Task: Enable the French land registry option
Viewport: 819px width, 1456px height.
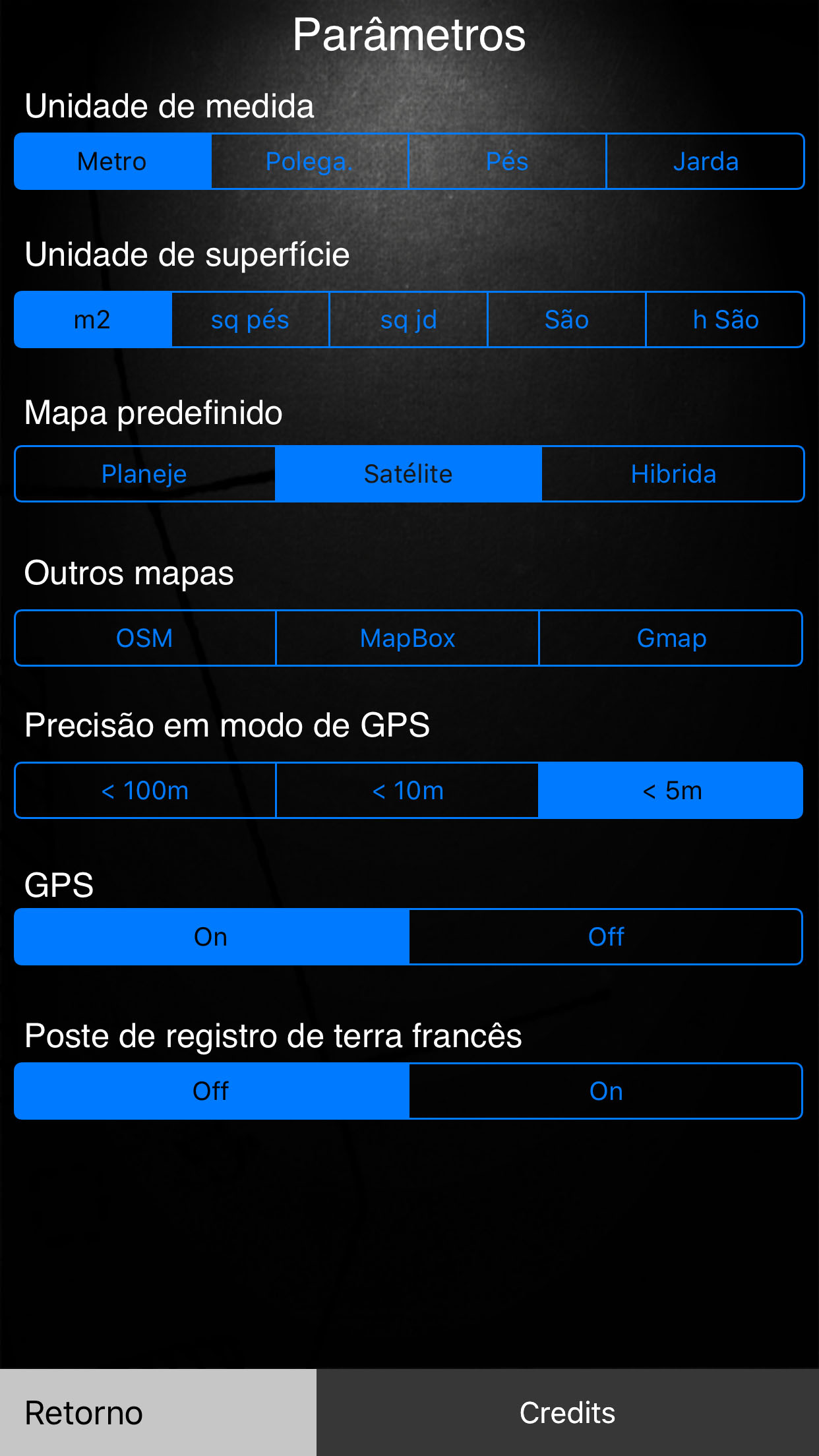Action: [x=606, y=1091]
